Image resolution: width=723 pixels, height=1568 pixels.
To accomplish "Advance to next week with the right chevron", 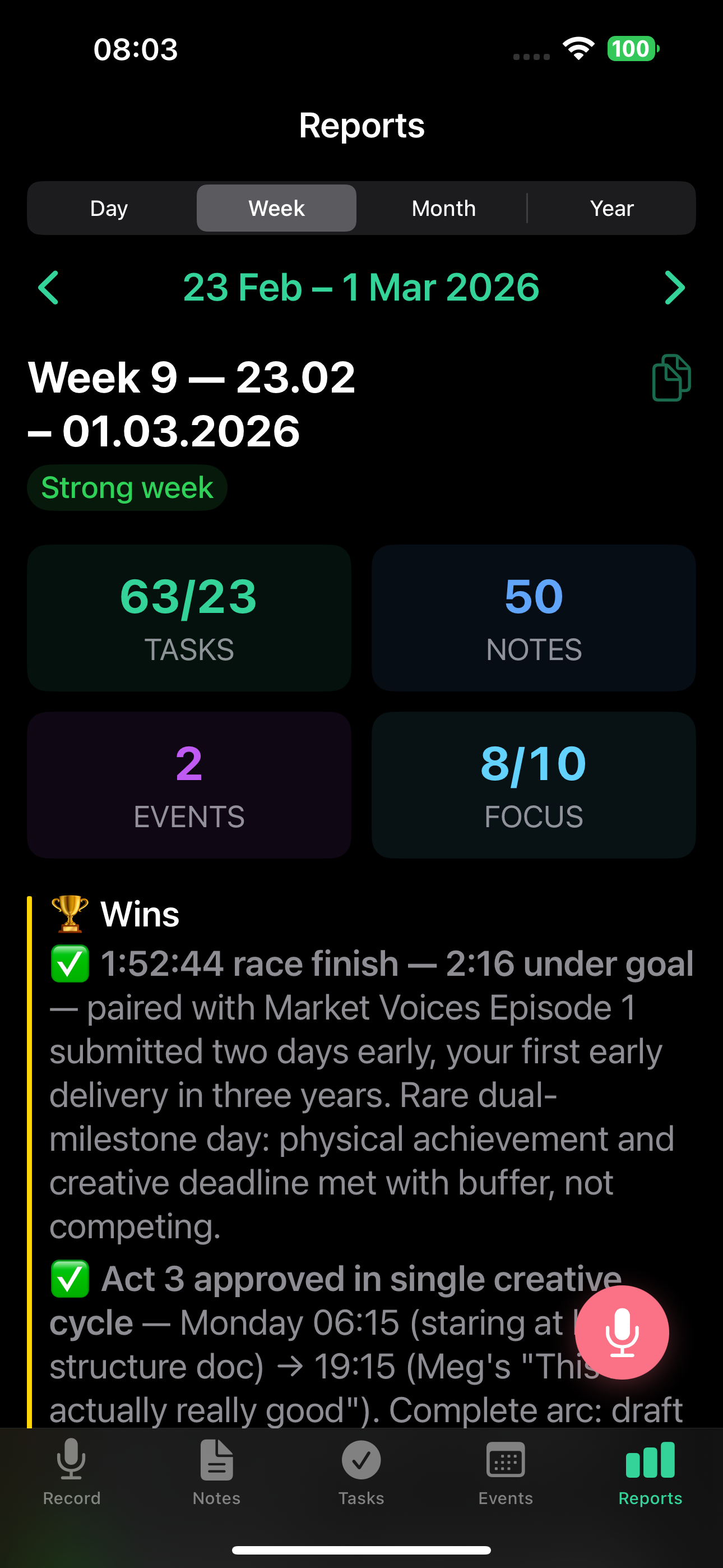I will pyautogui.click(x=674, y=287).
